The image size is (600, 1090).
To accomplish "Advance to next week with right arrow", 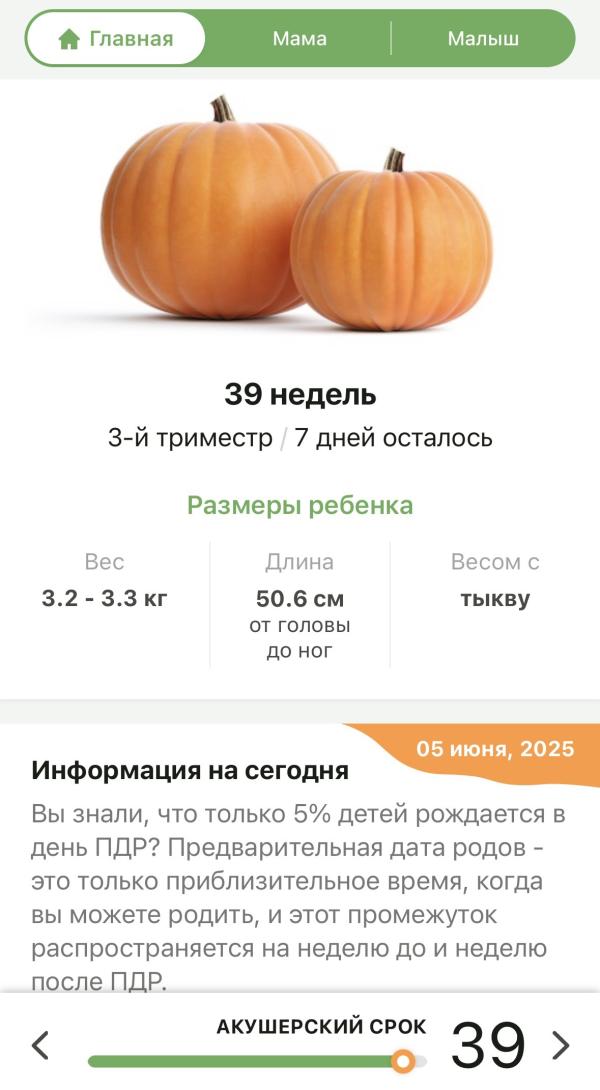I will pyautogui.click(x=560, y=1045).
